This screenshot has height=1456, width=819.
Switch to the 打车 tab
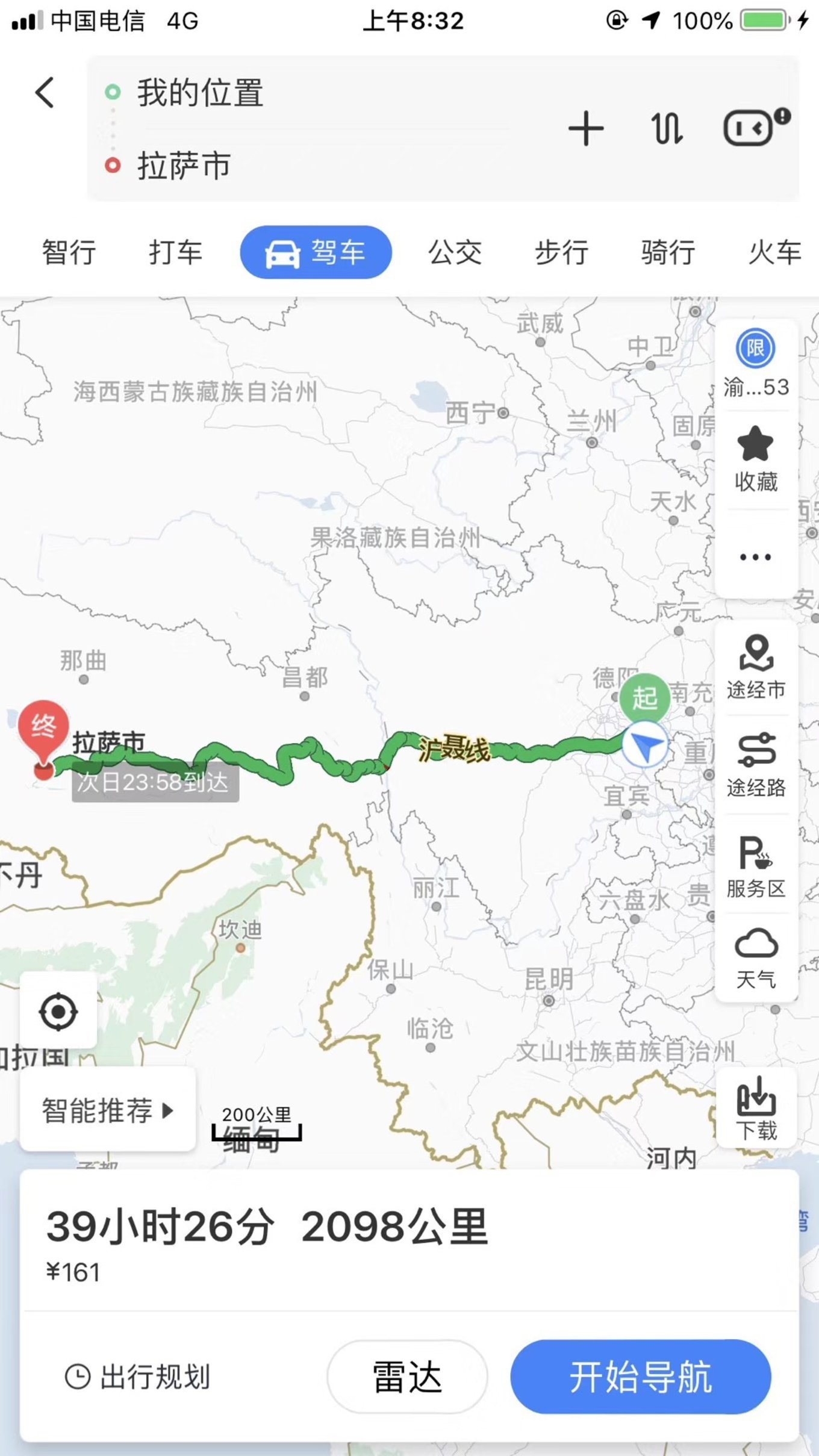tap(175, 252)
